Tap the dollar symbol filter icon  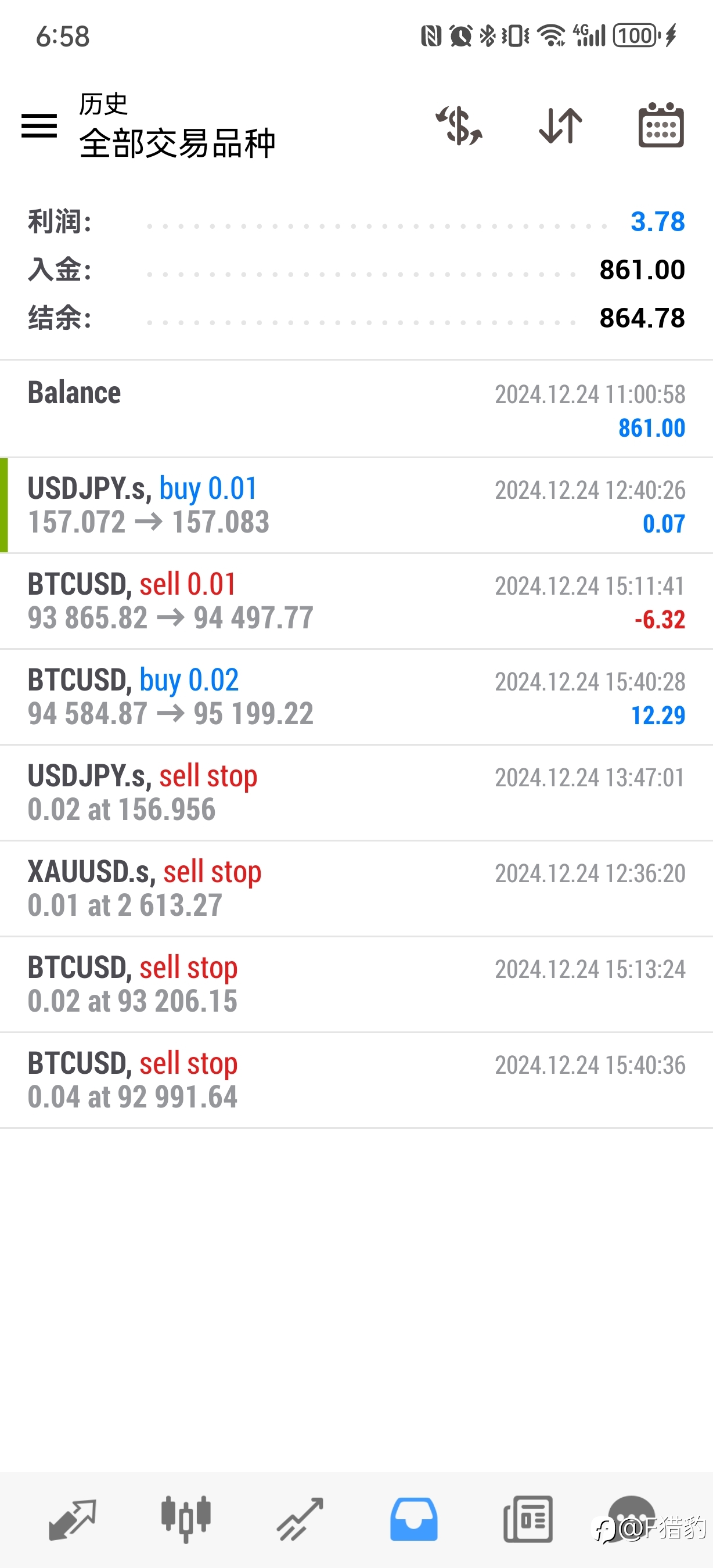459,126
